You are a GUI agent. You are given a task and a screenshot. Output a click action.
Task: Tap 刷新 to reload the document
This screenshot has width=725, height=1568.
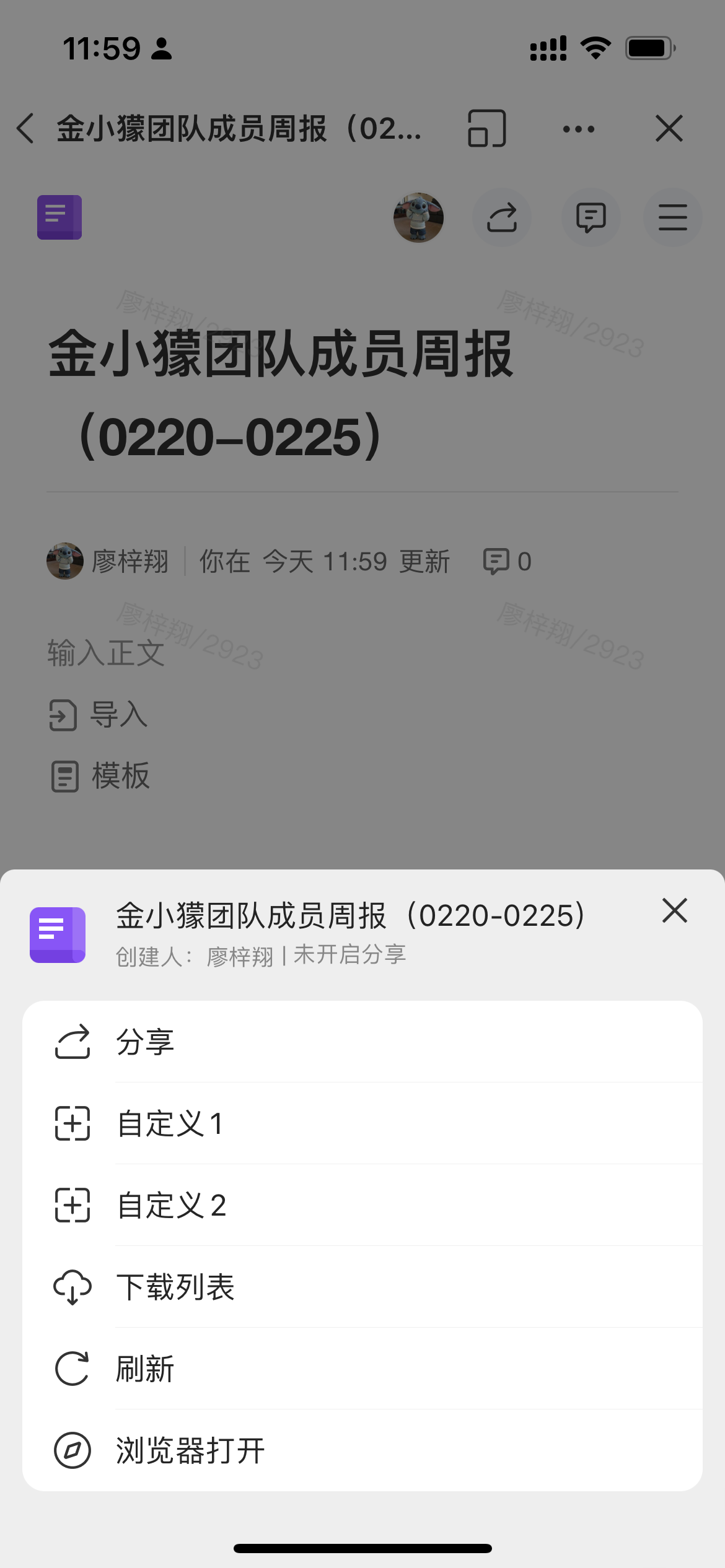point(362,1369)
